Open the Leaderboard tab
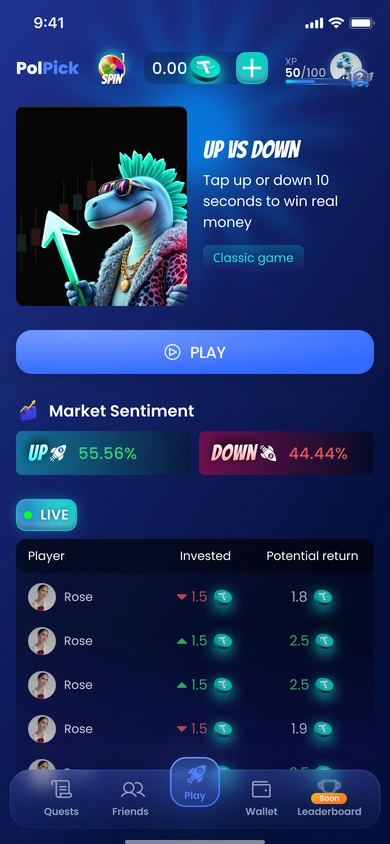The width and height of the screenshot is (390, 844). coord(329,799)
